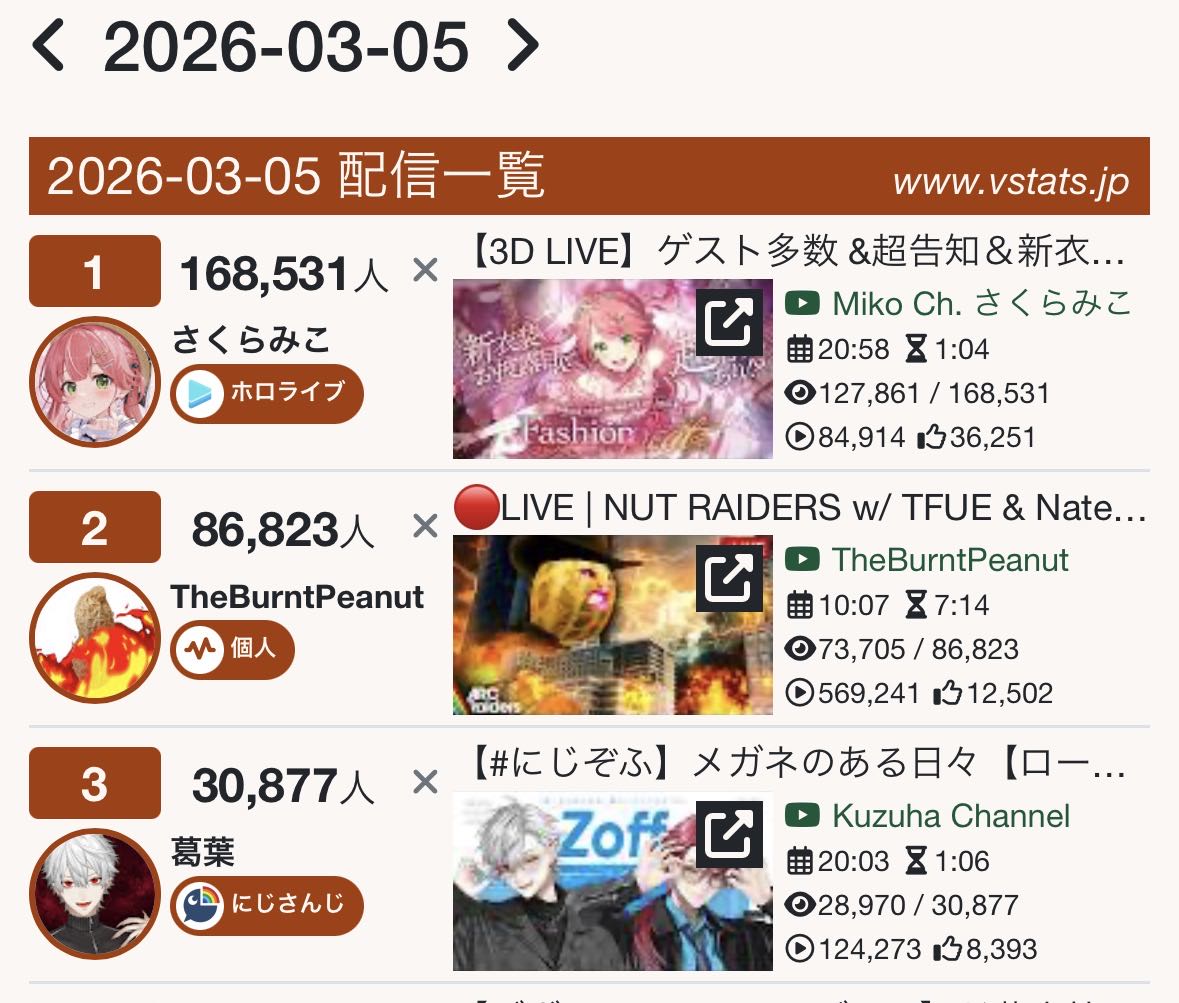Open 葛葉 avatar profile

[x=95, y=894]
